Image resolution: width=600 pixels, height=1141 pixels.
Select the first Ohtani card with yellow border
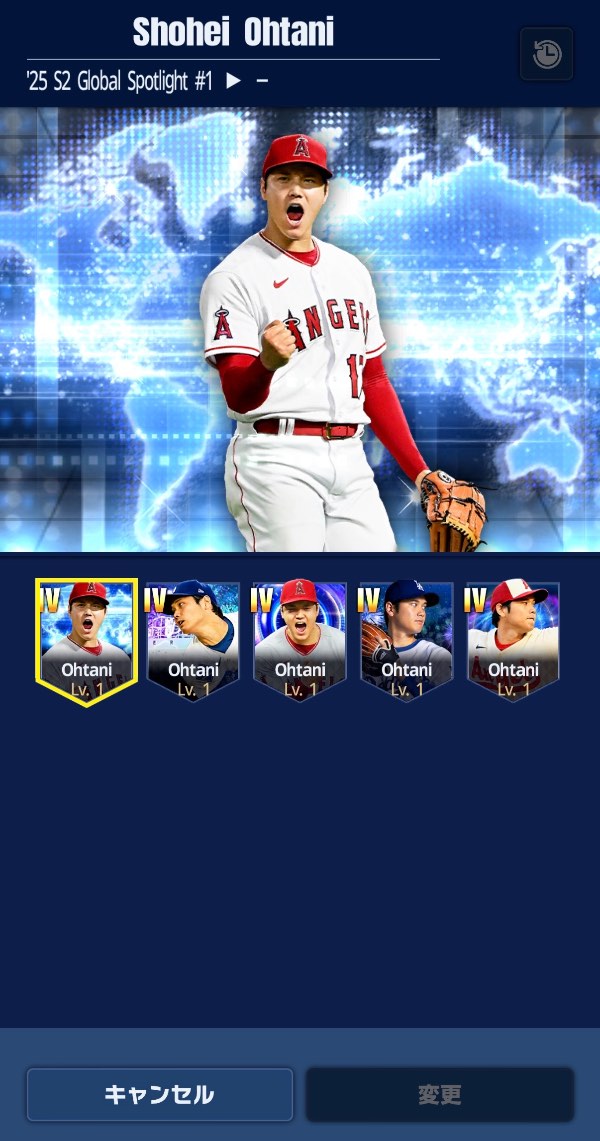(86, 641)
